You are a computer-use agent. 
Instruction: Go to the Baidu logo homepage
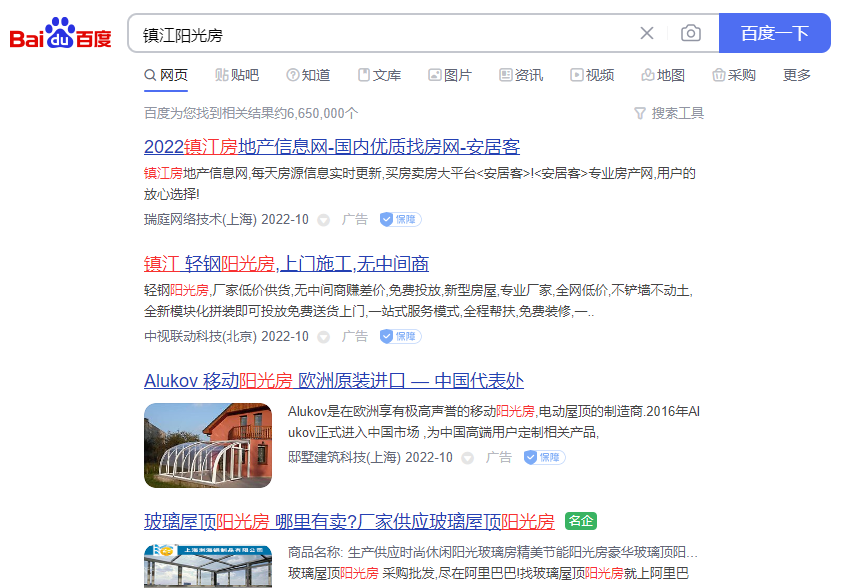(60, 36)
